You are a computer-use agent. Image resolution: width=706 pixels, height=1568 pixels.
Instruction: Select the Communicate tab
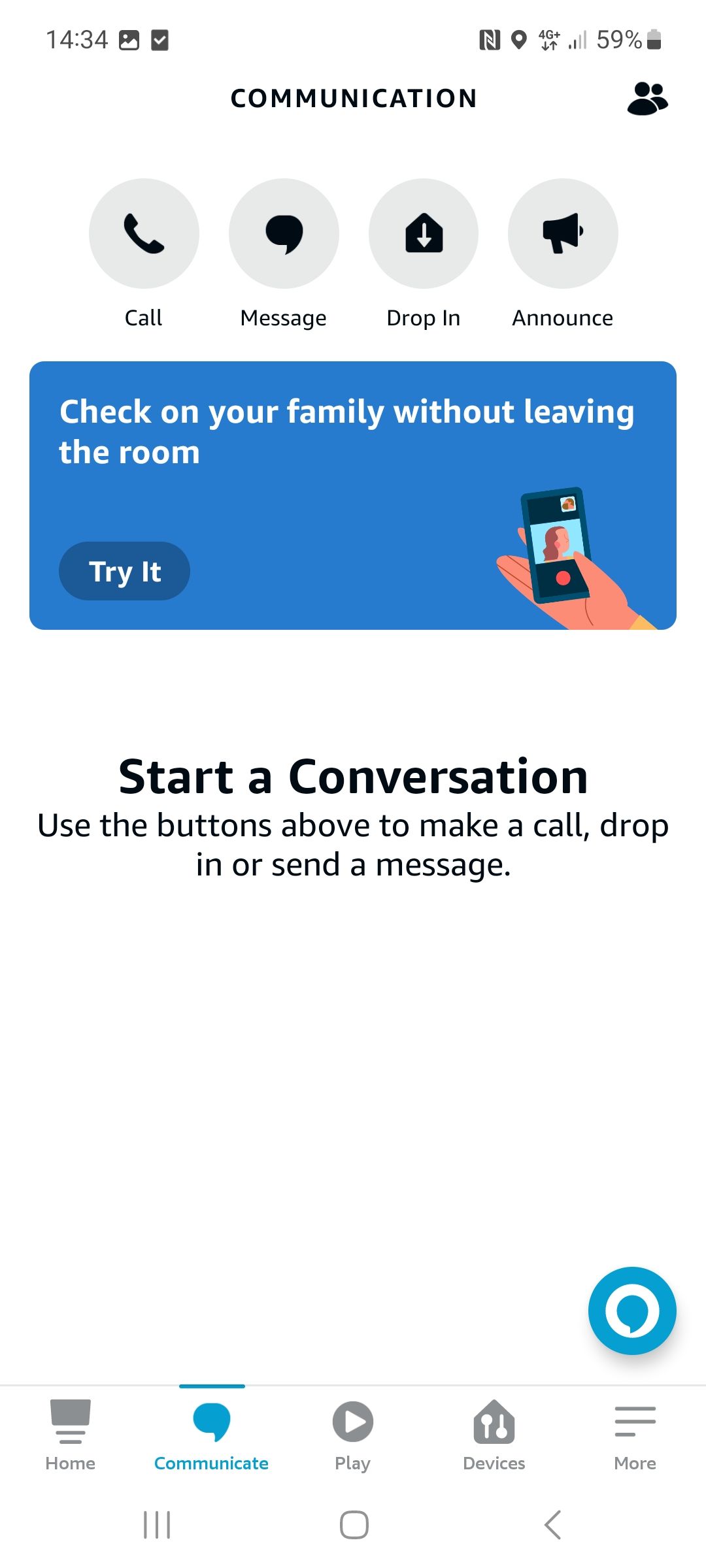click(x=211, y=1435)
